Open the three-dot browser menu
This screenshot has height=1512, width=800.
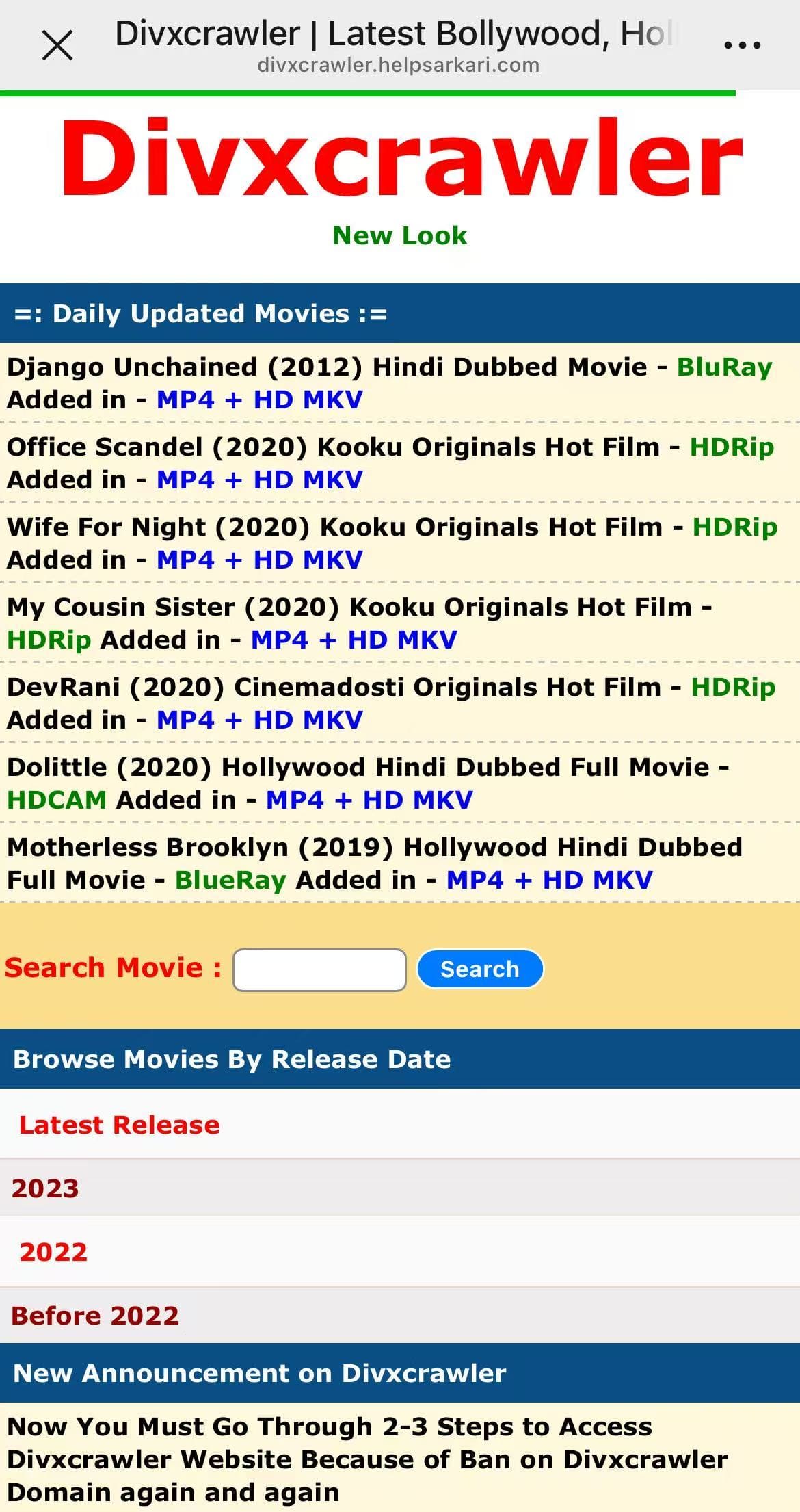tap(742, 46)
